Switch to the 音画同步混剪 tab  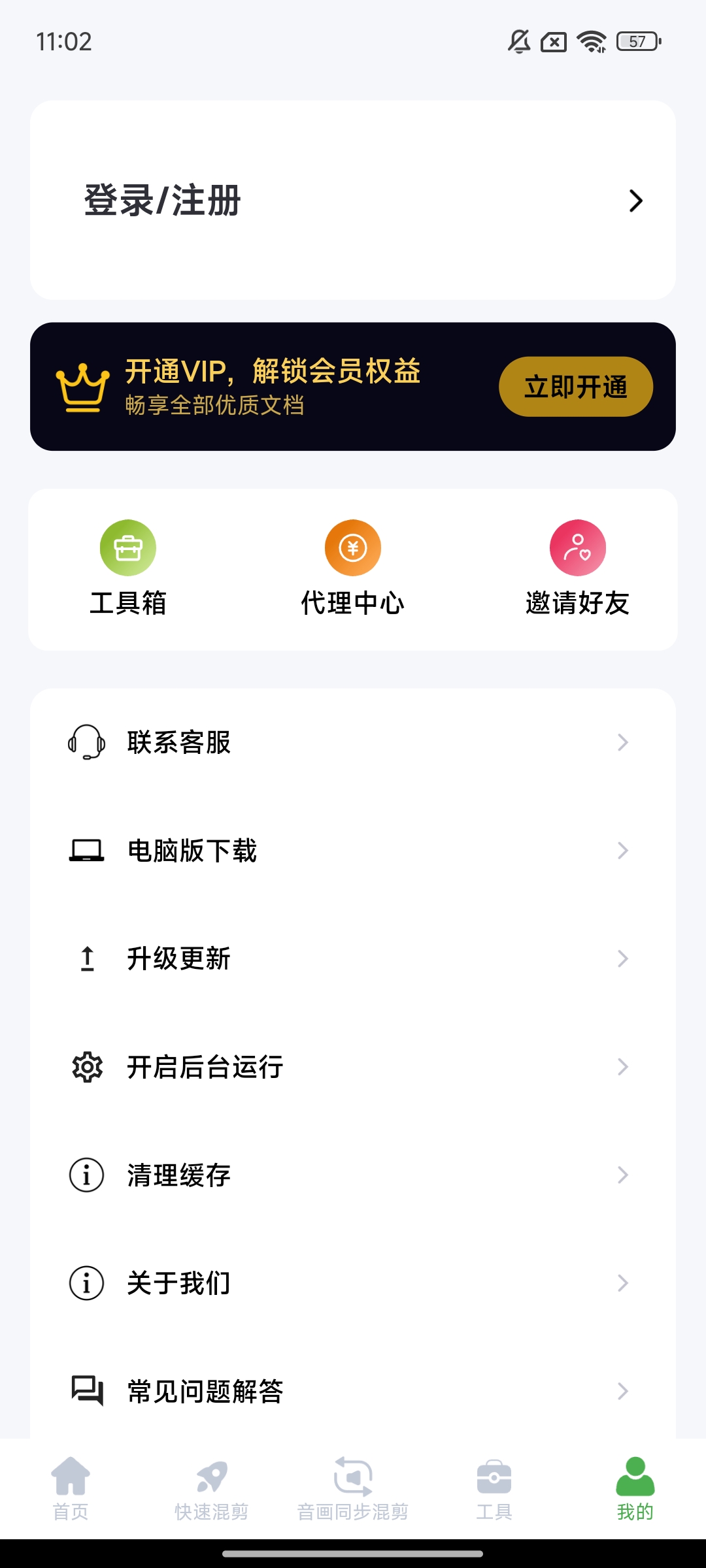(353, 1488)
